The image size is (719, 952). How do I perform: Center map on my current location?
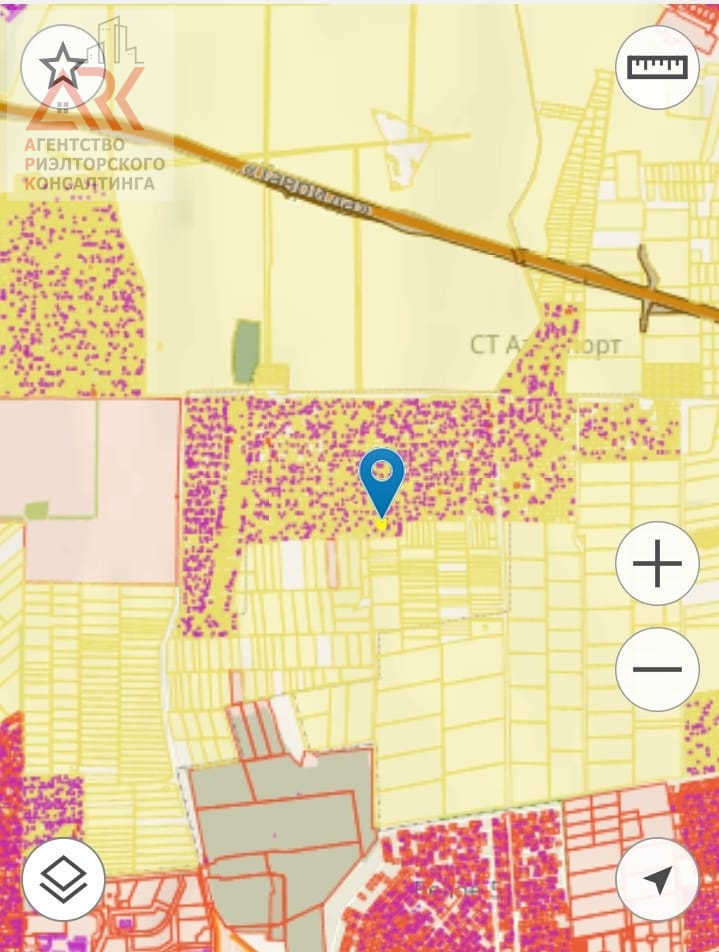pos(657,879)
